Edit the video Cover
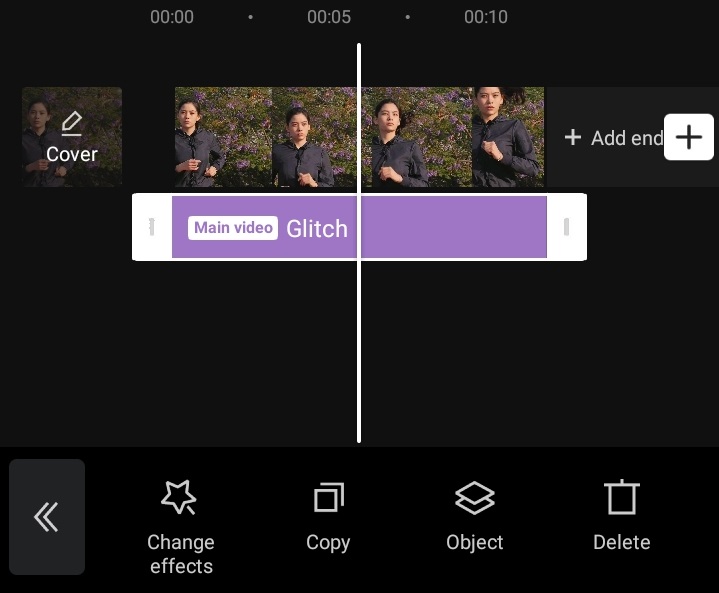This screenshot has width=719, height=593. [72, 137]
